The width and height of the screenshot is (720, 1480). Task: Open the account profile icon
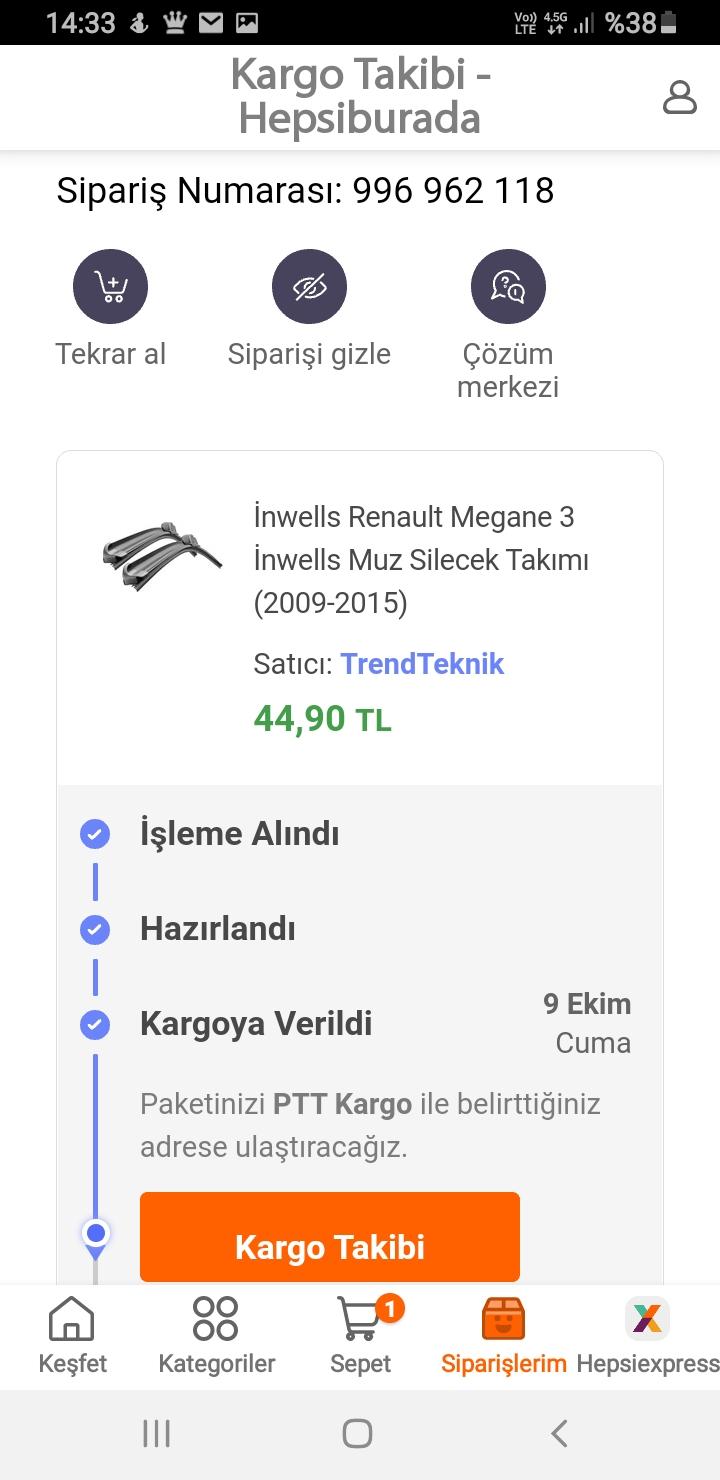pyautogui.click(x=679, y=97)
